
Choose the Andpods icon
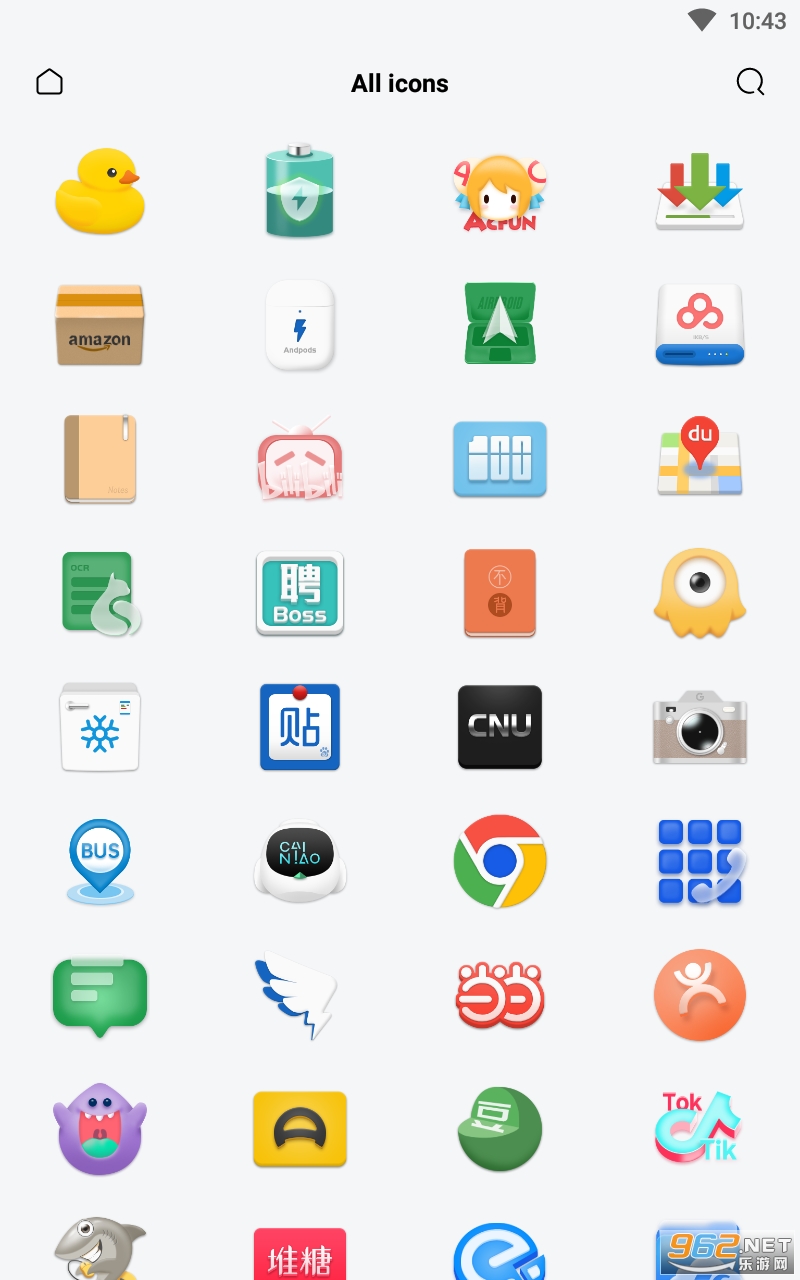[x=300, y=325]
